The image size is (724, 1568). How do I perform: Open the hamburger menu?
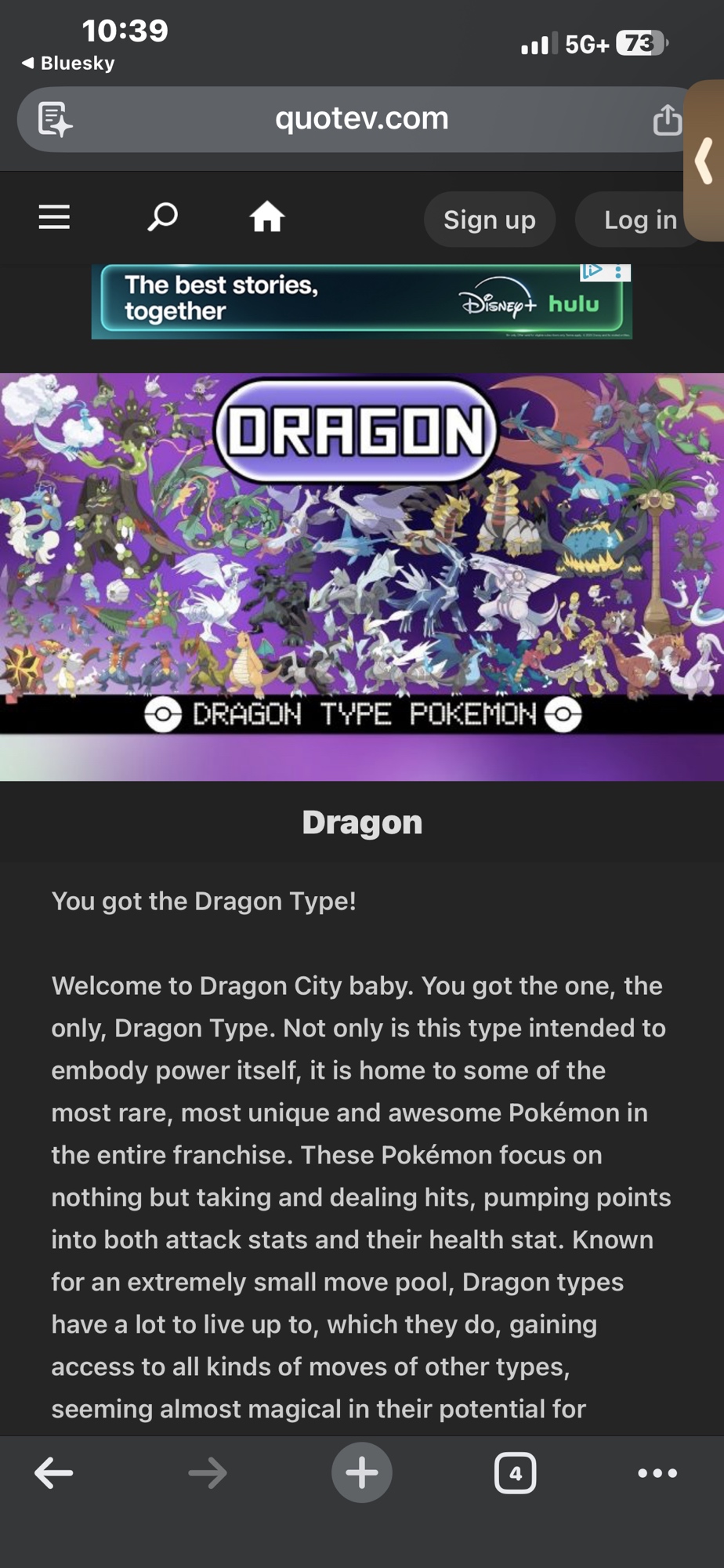click(x=54, y=217)
